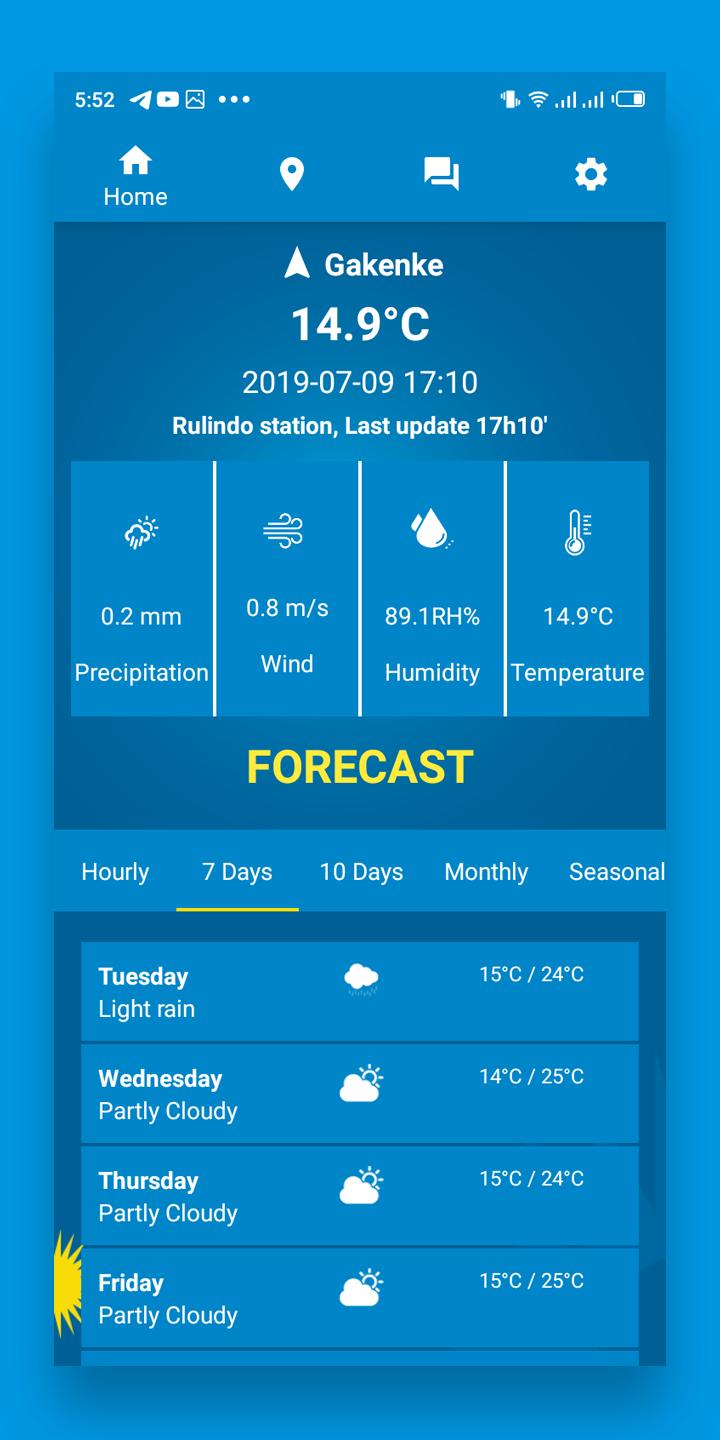Switch to the Seasonal forecast tab

coord(617,872)
